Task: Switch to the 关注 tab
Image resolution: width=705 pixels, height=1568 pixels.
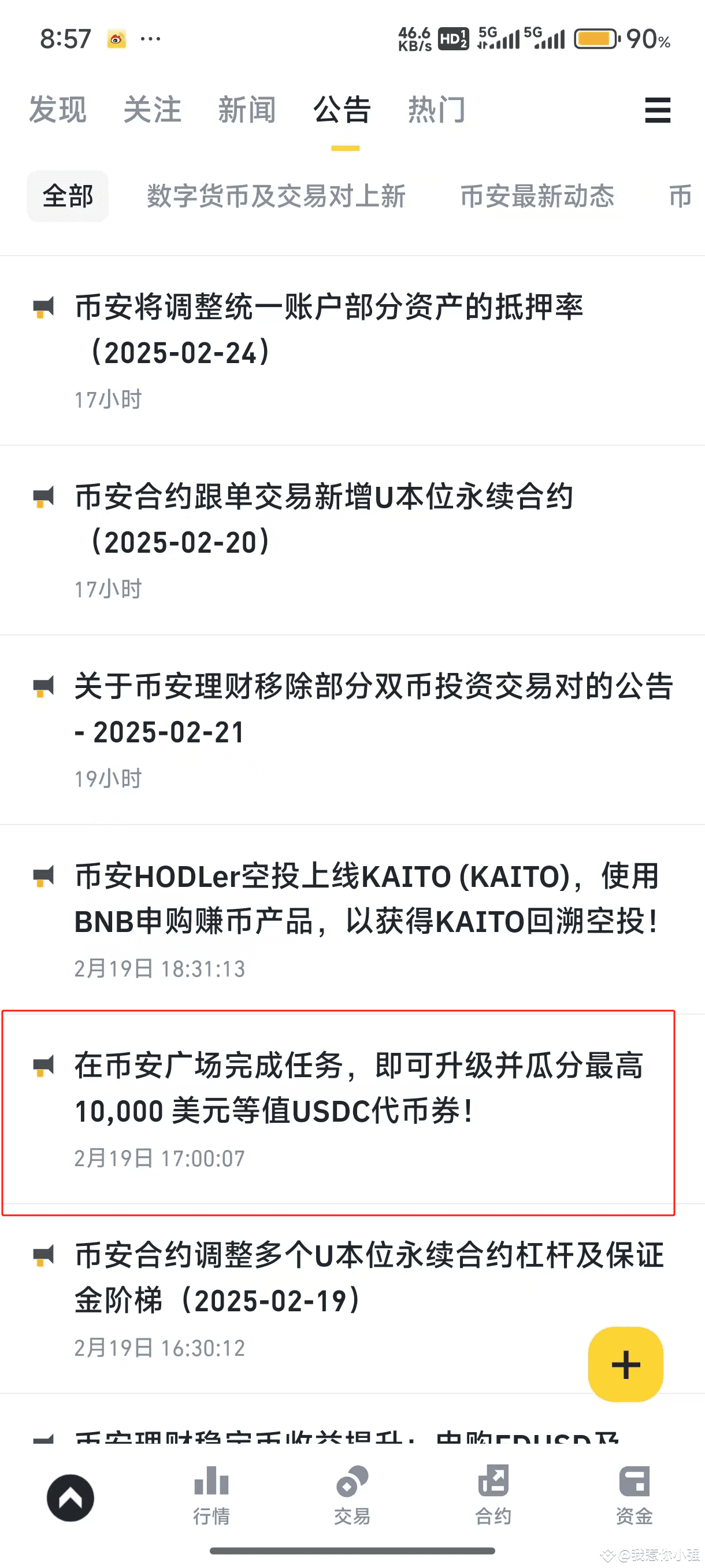Action: point(152,110)
